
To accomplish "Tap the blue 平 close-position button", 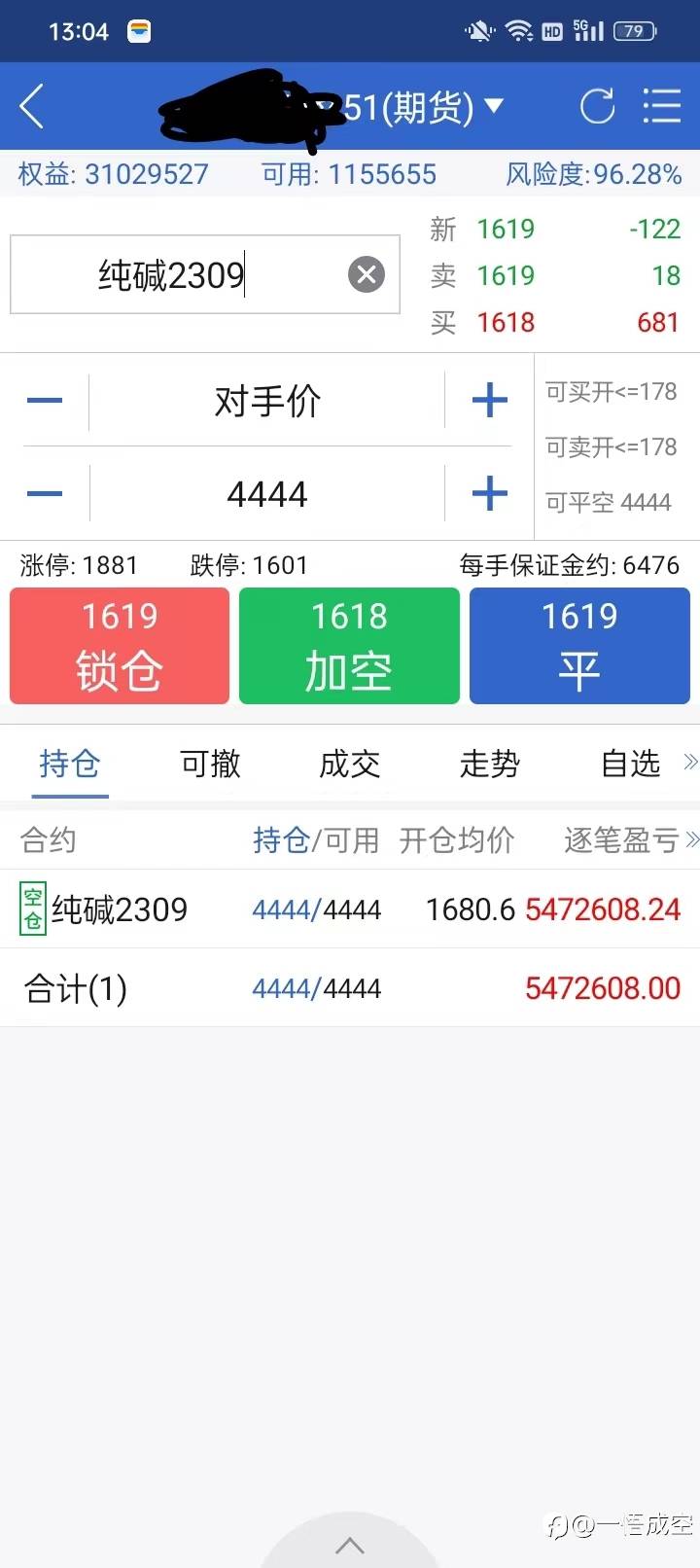I will click(579, 646).
